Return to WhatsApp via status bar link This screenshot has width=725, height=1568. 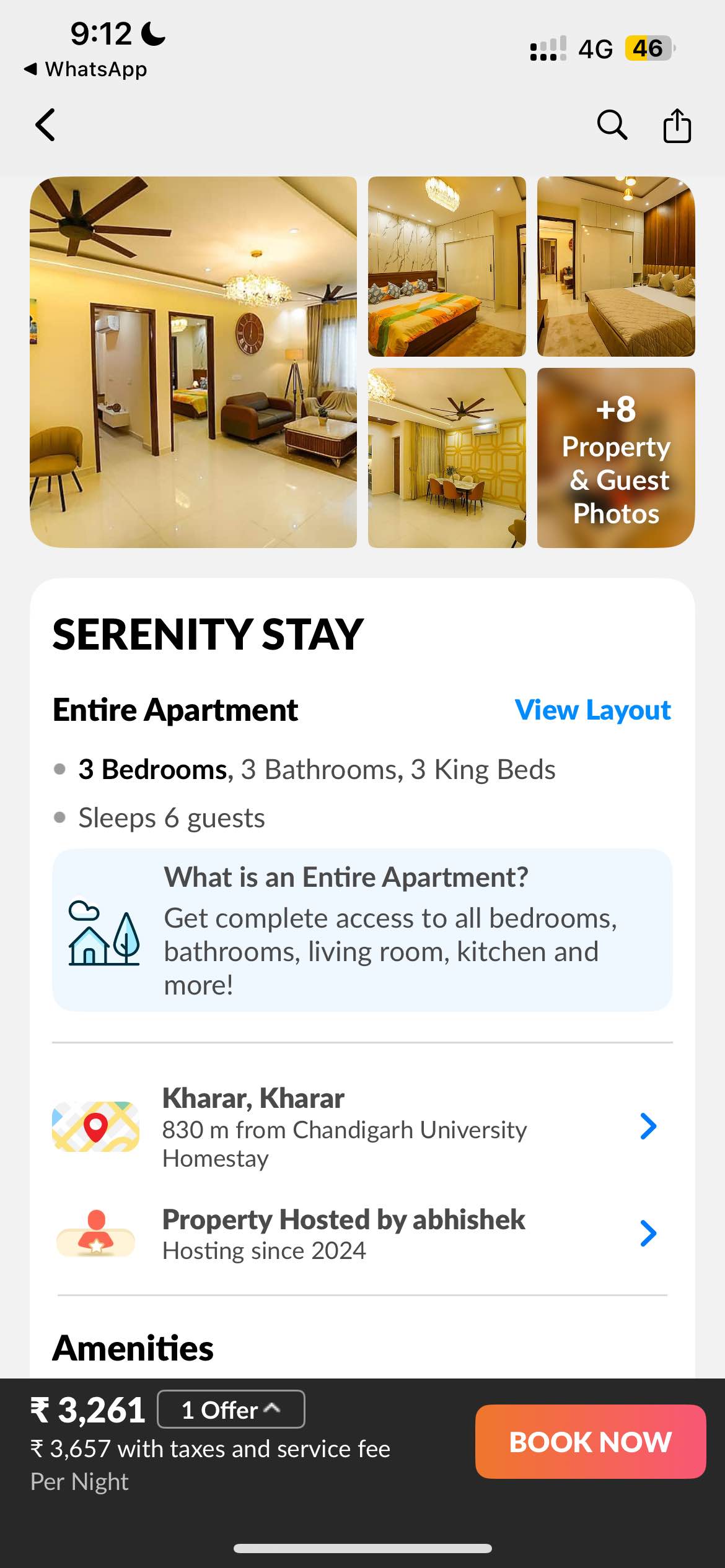click(x=86, y=69)
